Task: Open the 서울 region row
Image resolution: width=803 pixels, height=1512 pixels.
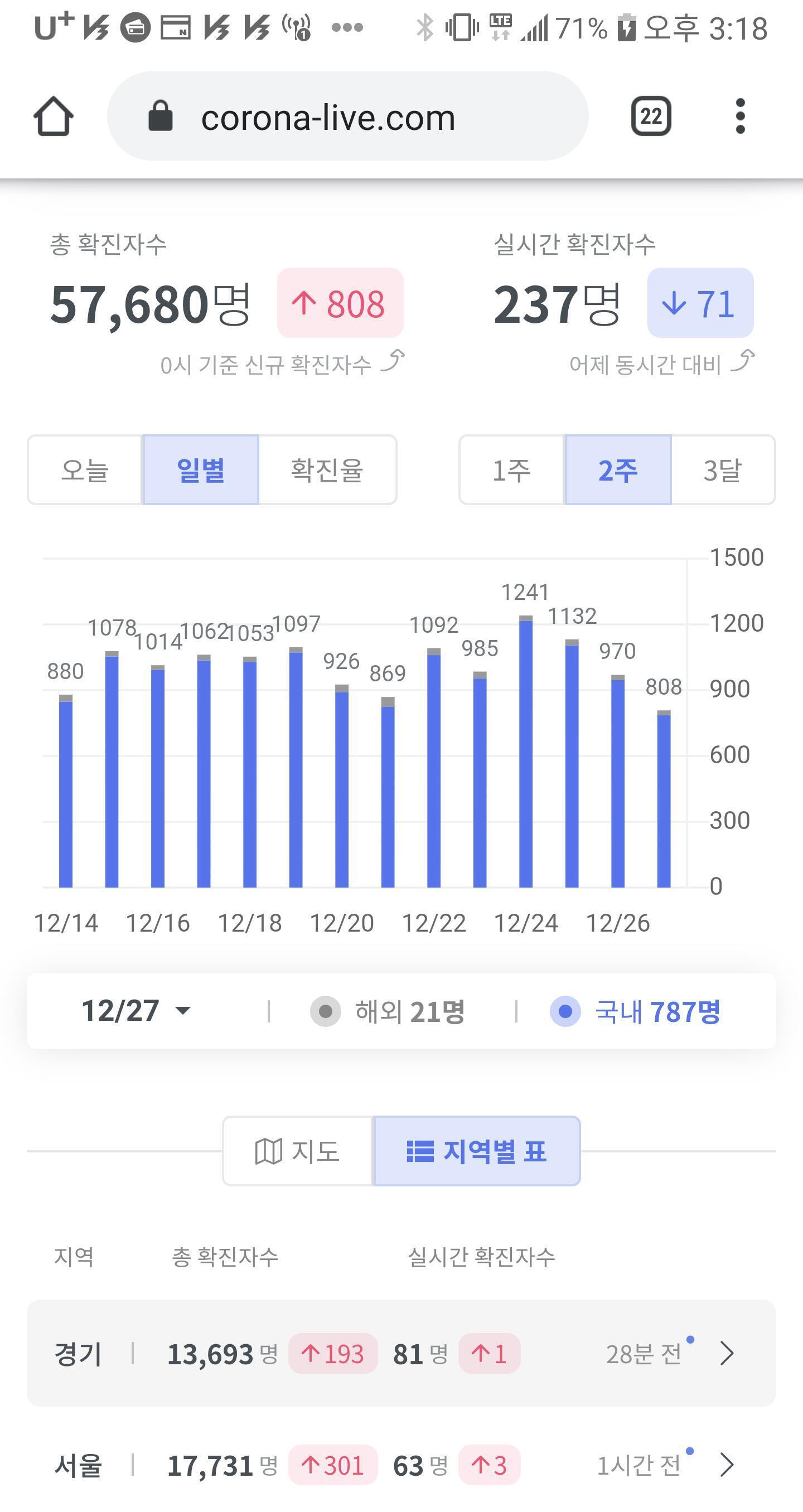Action: click(401, 1465)
